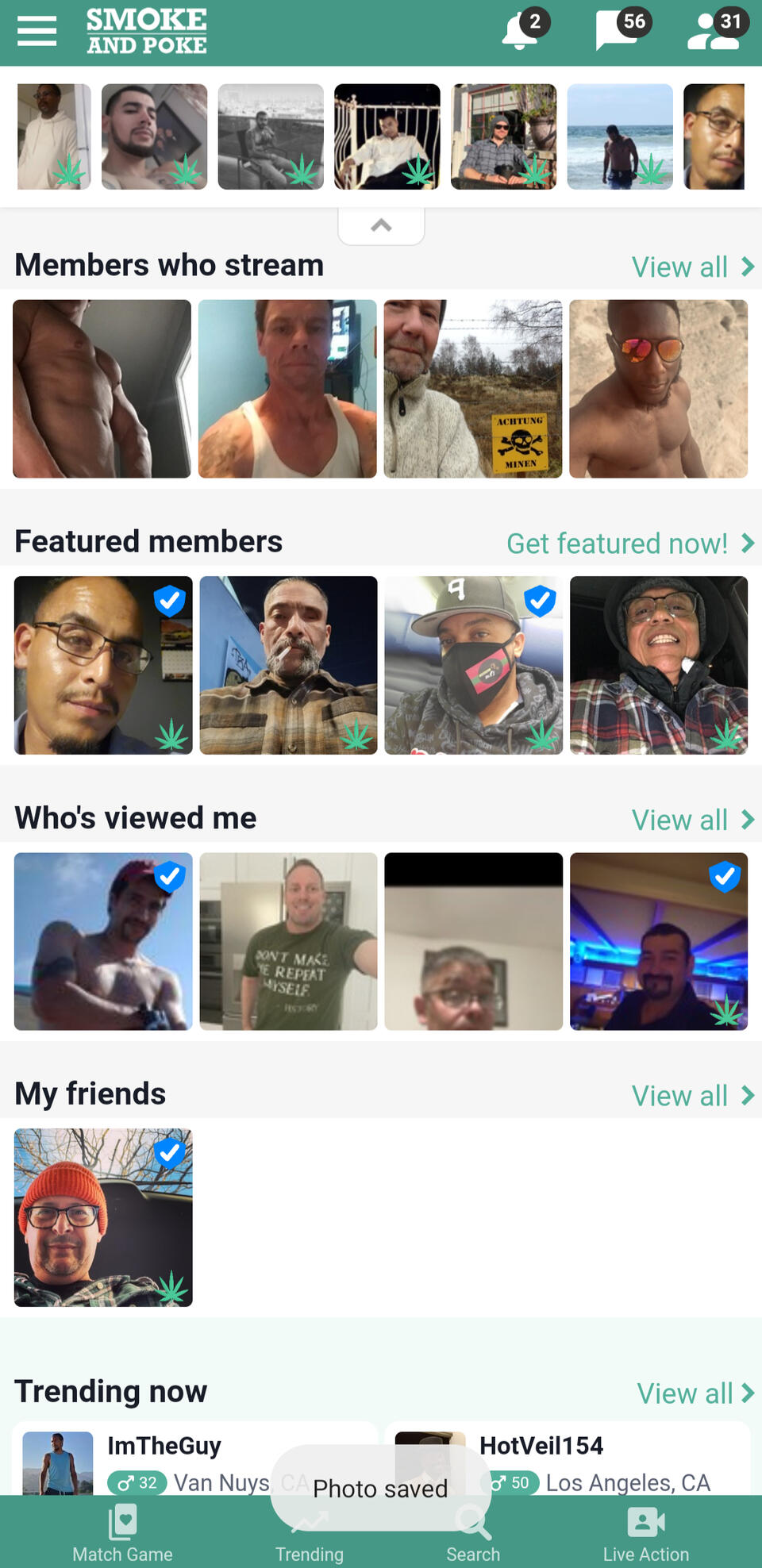Select the Match Game icon

point(122,1524)
